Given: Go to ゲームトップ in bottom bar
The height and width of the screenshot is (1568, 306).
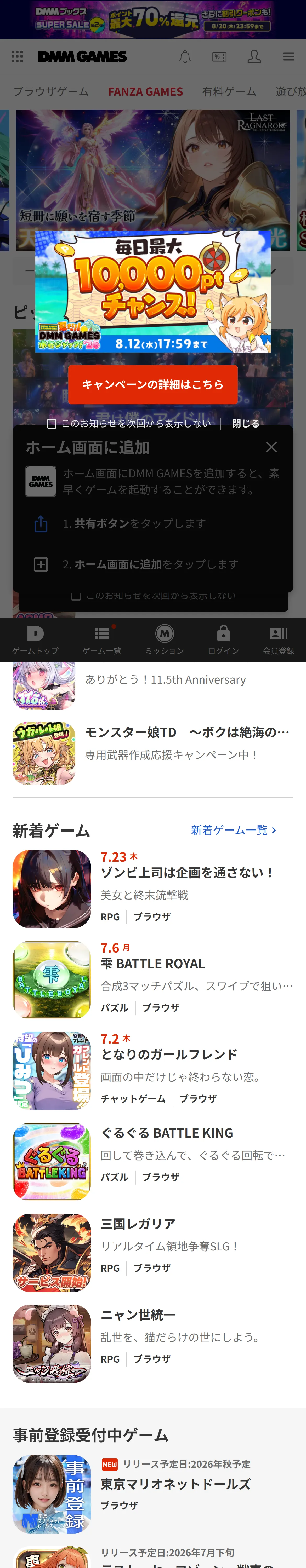Looking at the screenshot, I should [35, 640].
